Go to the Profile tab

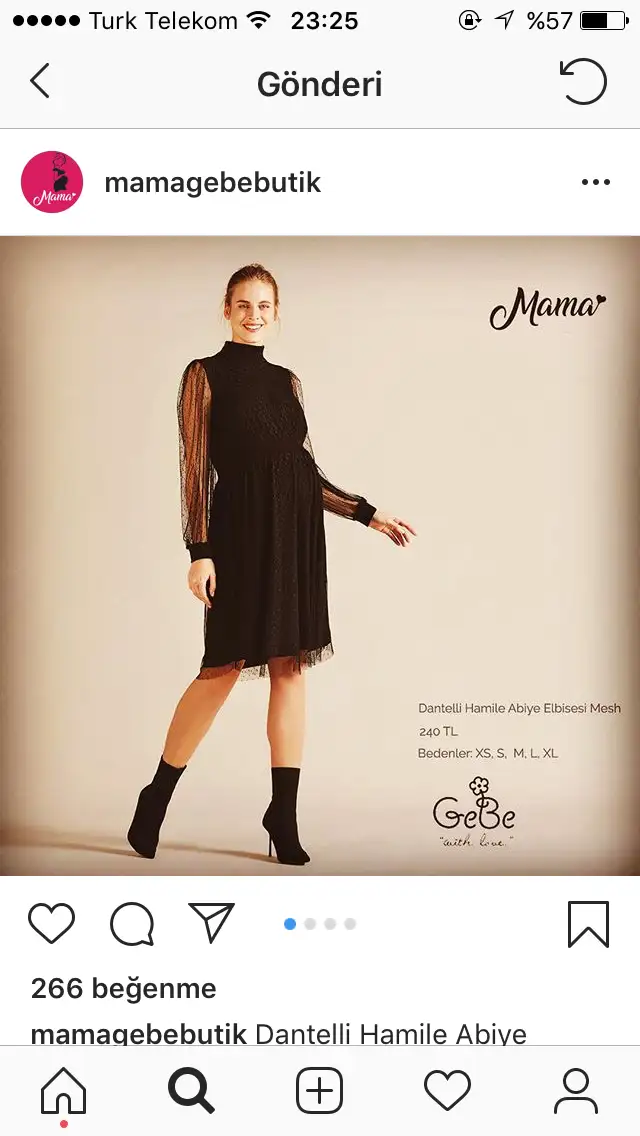pos(575,1090)
